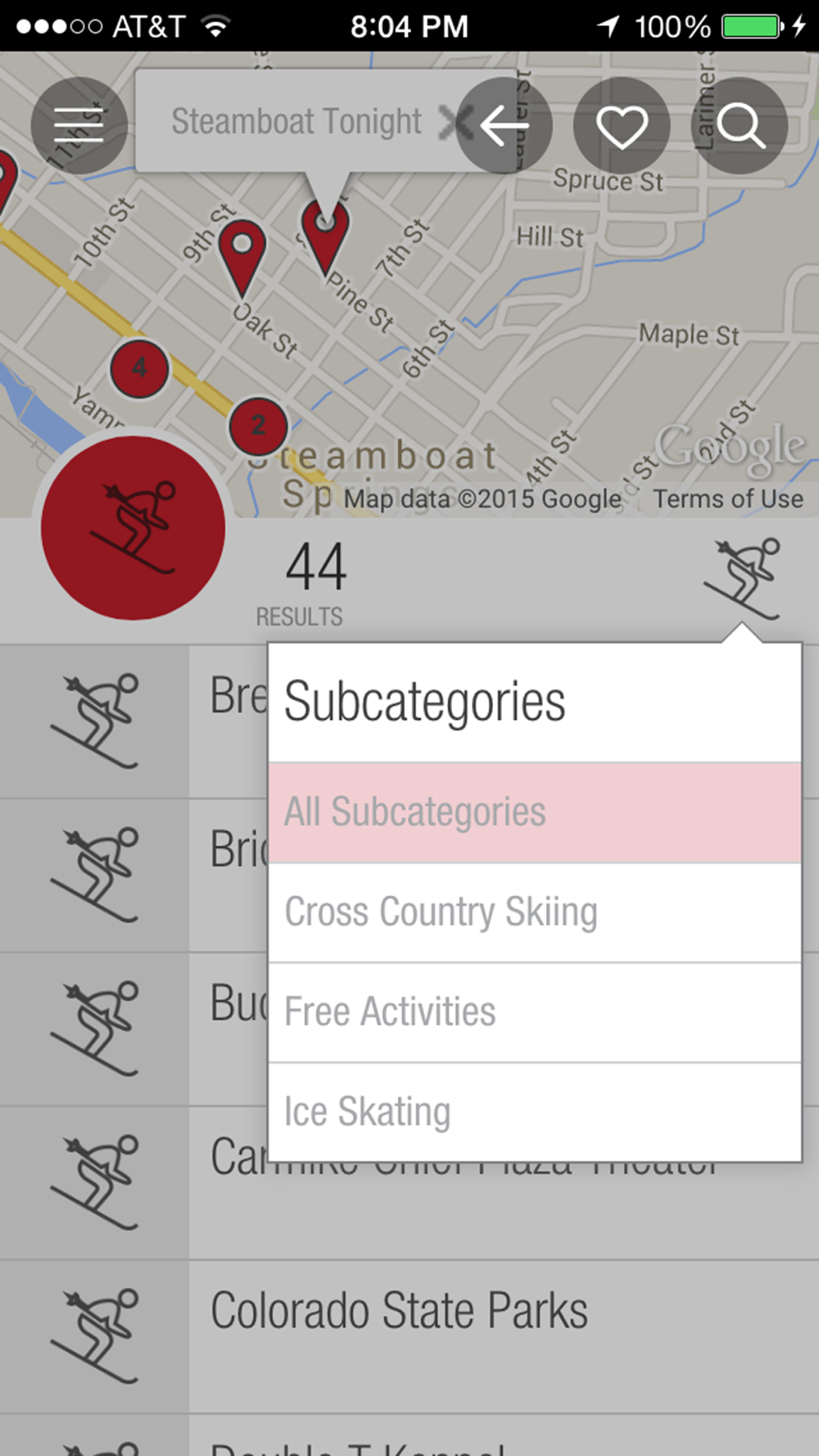Filter by Free Activities
The height and width of the screenshot is (1456, 819).
535,1013
